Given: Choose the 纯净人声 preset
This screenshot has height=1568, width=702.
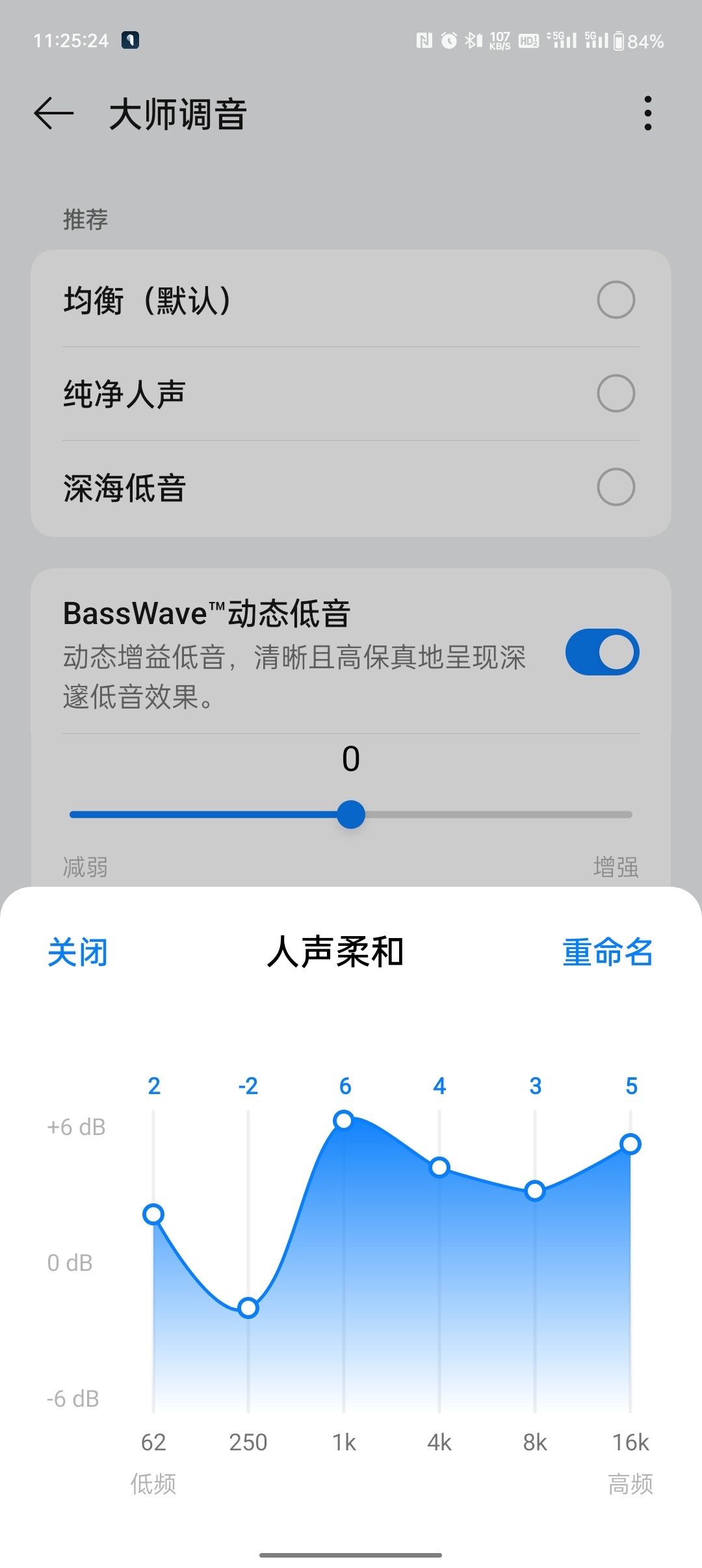Looking at the screenshot, I should (351, 393).
